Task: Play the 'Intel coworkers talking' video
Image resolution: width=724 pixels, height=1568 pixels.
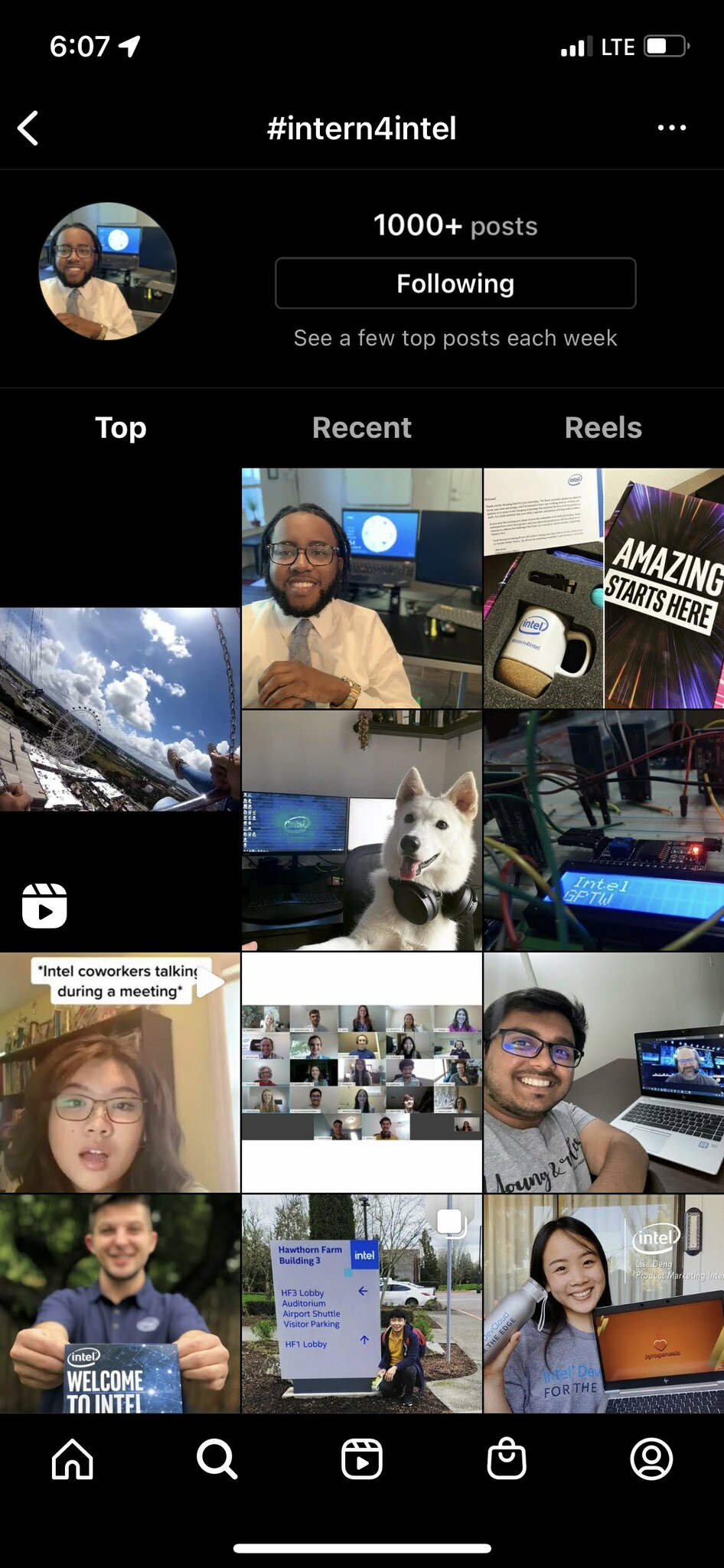Action: (119, 1072)
